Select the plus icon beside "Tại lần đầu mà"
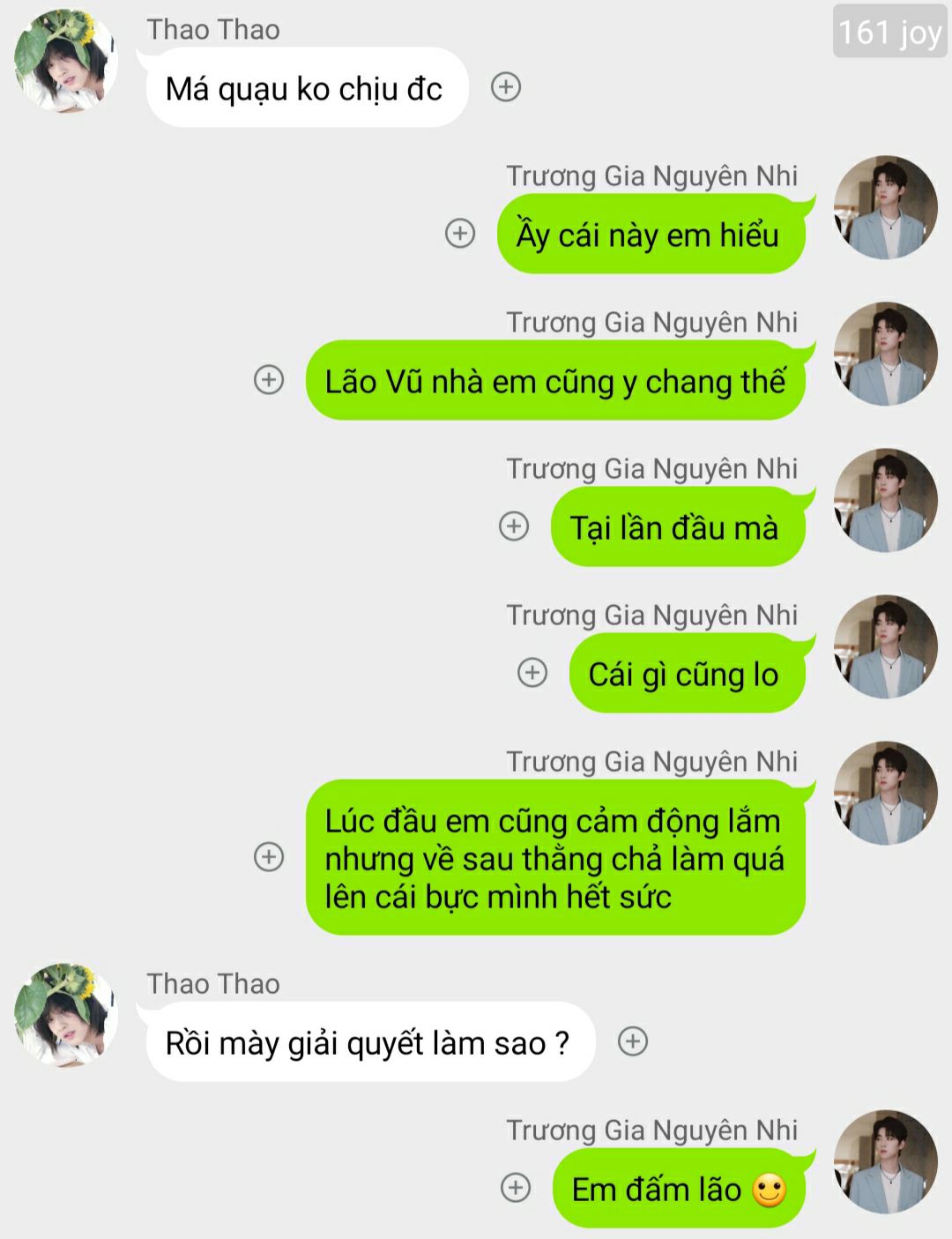 point(514,526)
